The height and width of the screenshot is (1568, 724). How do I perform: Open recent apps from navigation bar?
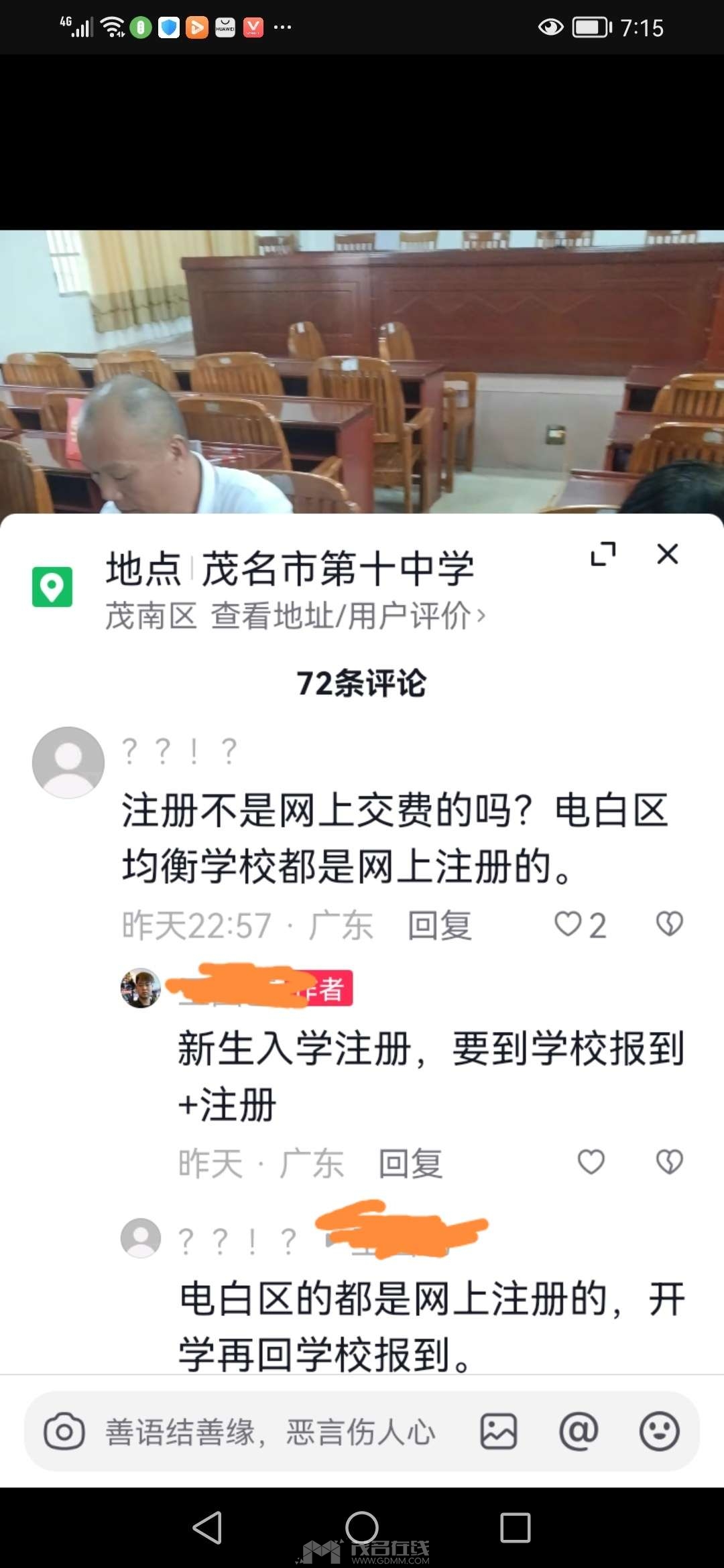click(x=516, y=1528)
